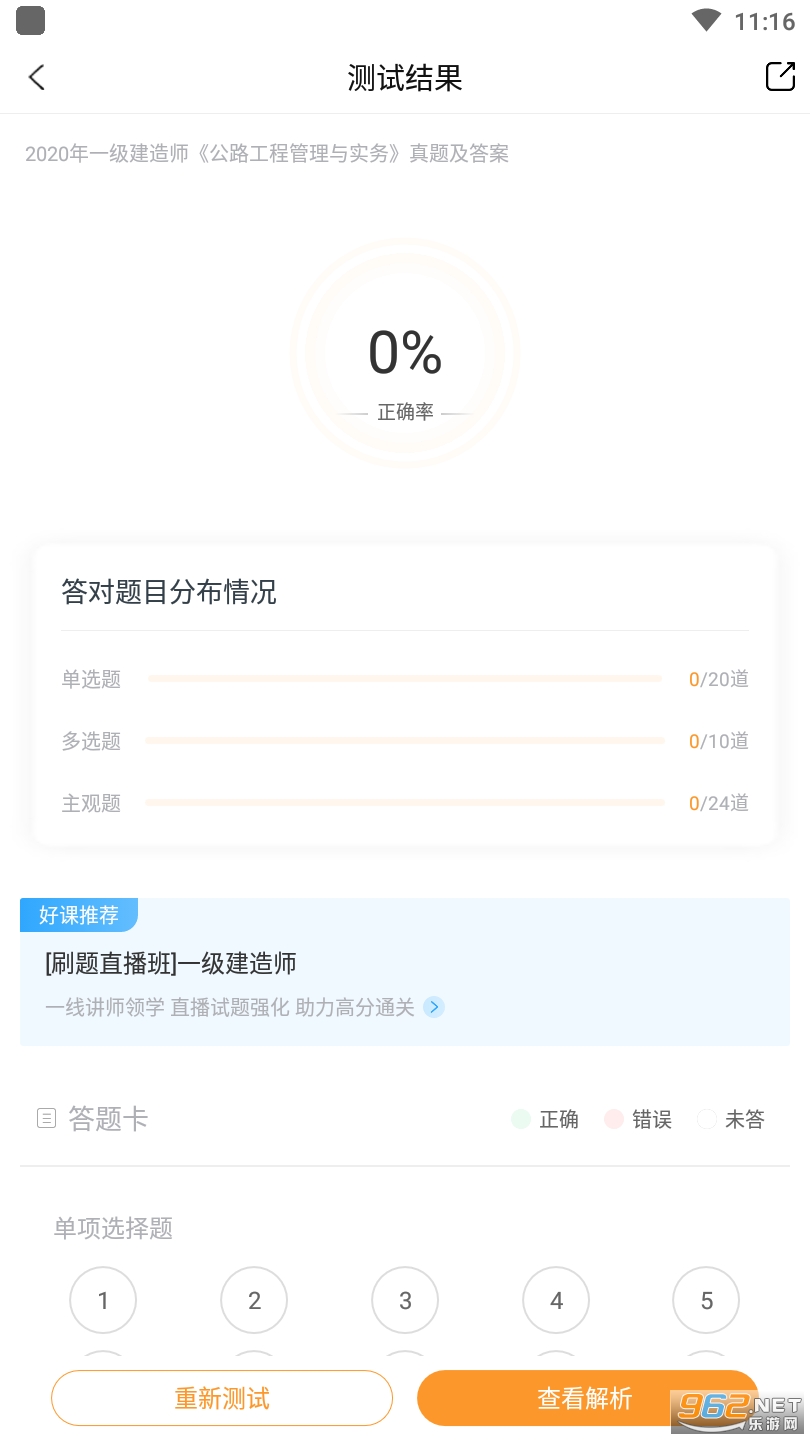The width and height of the screenshot is (810, 1440).
Task: Tap 重新测试 to retake the test
Action: pos(222,1397)
